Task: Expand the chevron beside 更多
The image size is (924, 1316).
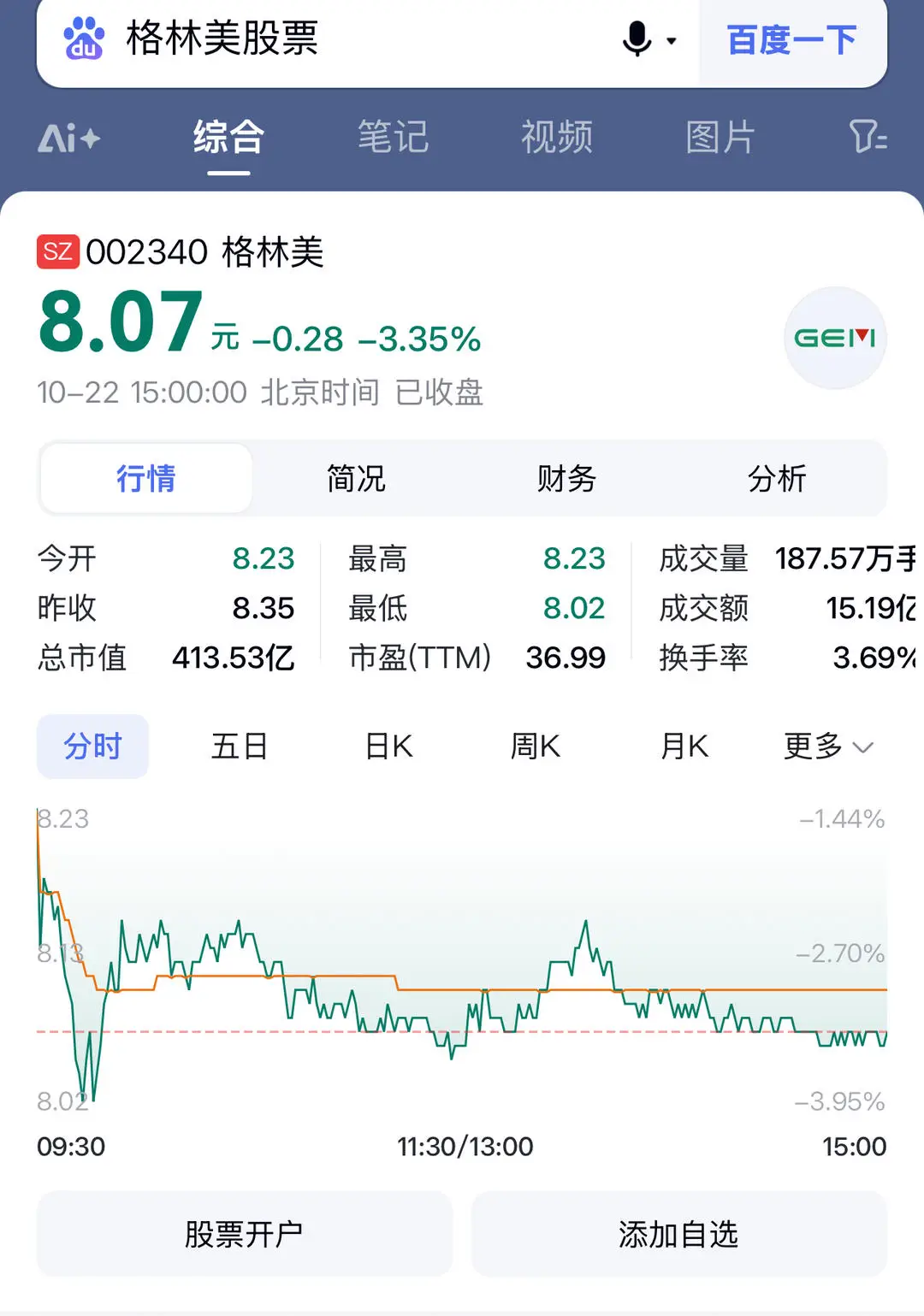Action: click(x=862, y=748)
